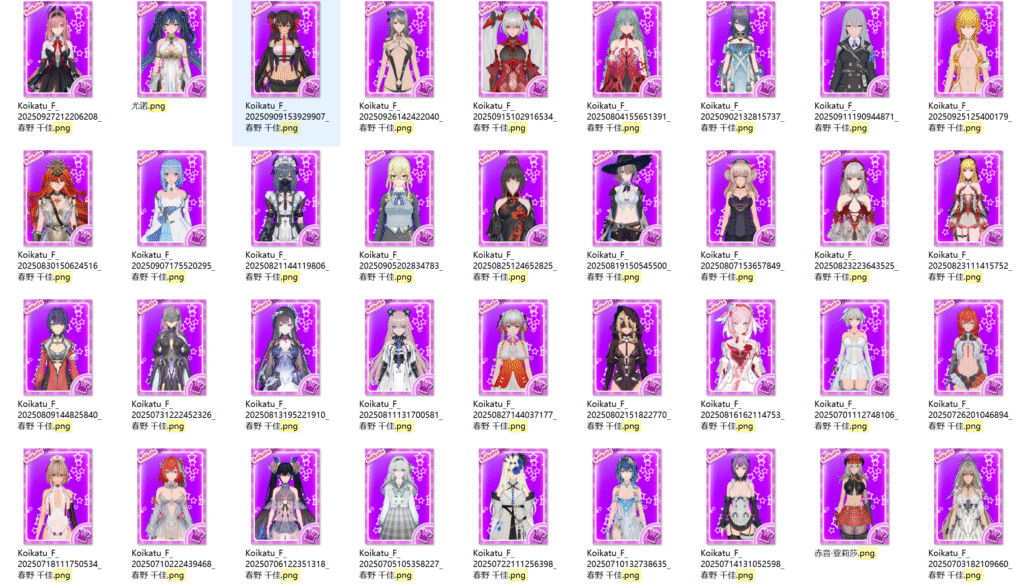The width and height of the screenshot is (1024, 587).
Task: Select file Koikatu_F_20250905202834783
Action: [x=399, y=199]
